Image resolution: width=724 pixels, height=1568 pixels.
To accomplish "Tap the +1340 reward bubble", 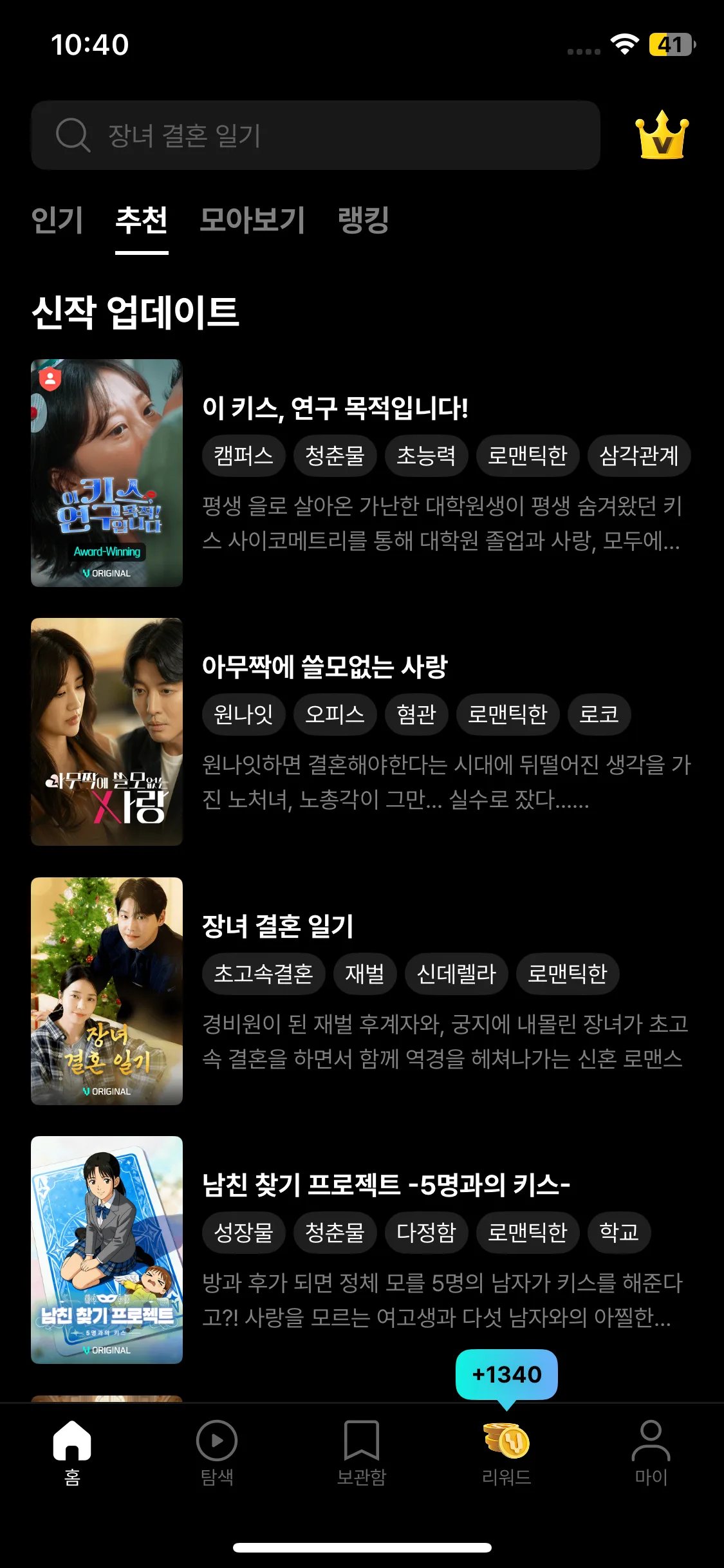I will tap(506, 1374).
